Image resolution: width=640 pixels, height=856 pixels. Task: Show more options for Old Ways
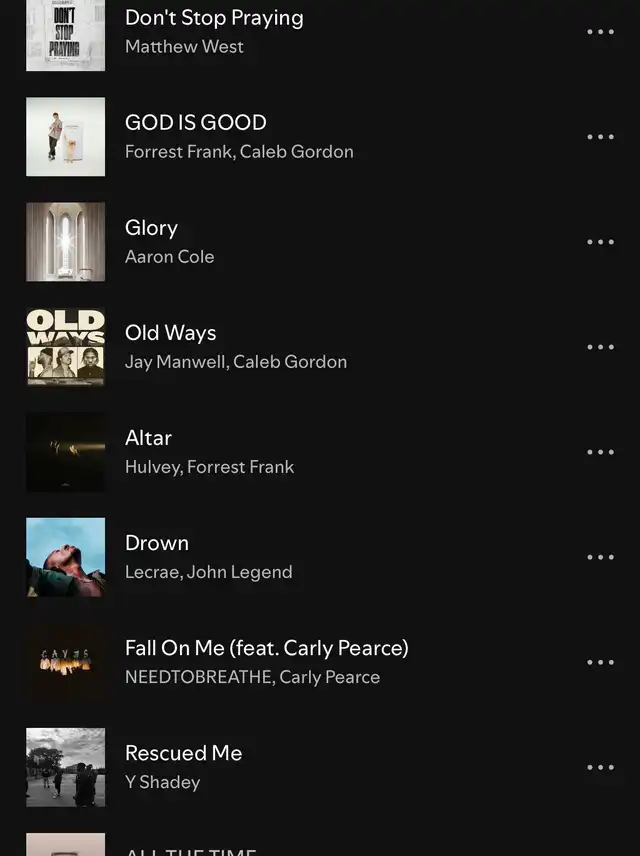coord(600,347)
